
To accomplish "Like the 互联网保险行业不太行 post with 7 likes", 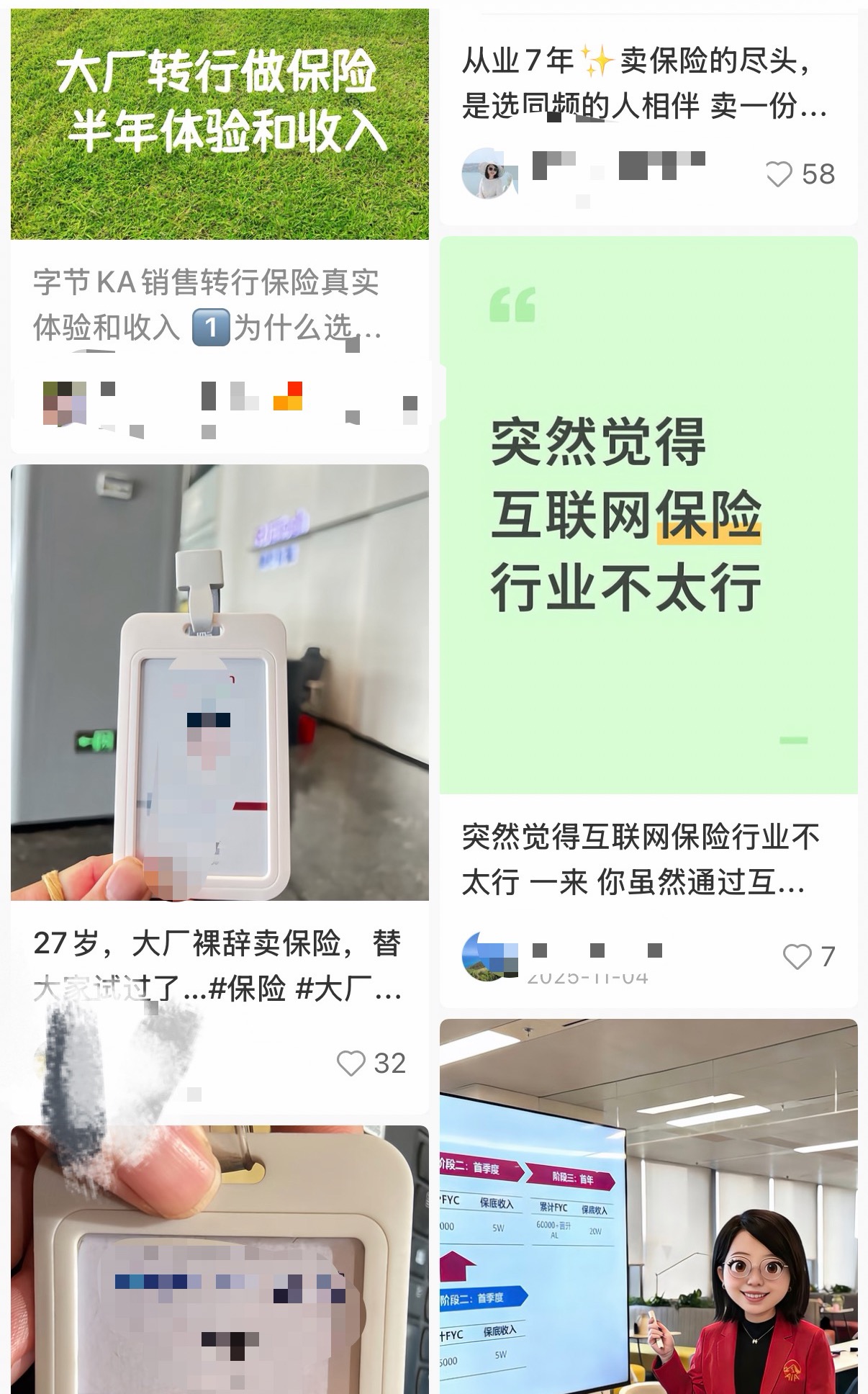I will 797,957.
